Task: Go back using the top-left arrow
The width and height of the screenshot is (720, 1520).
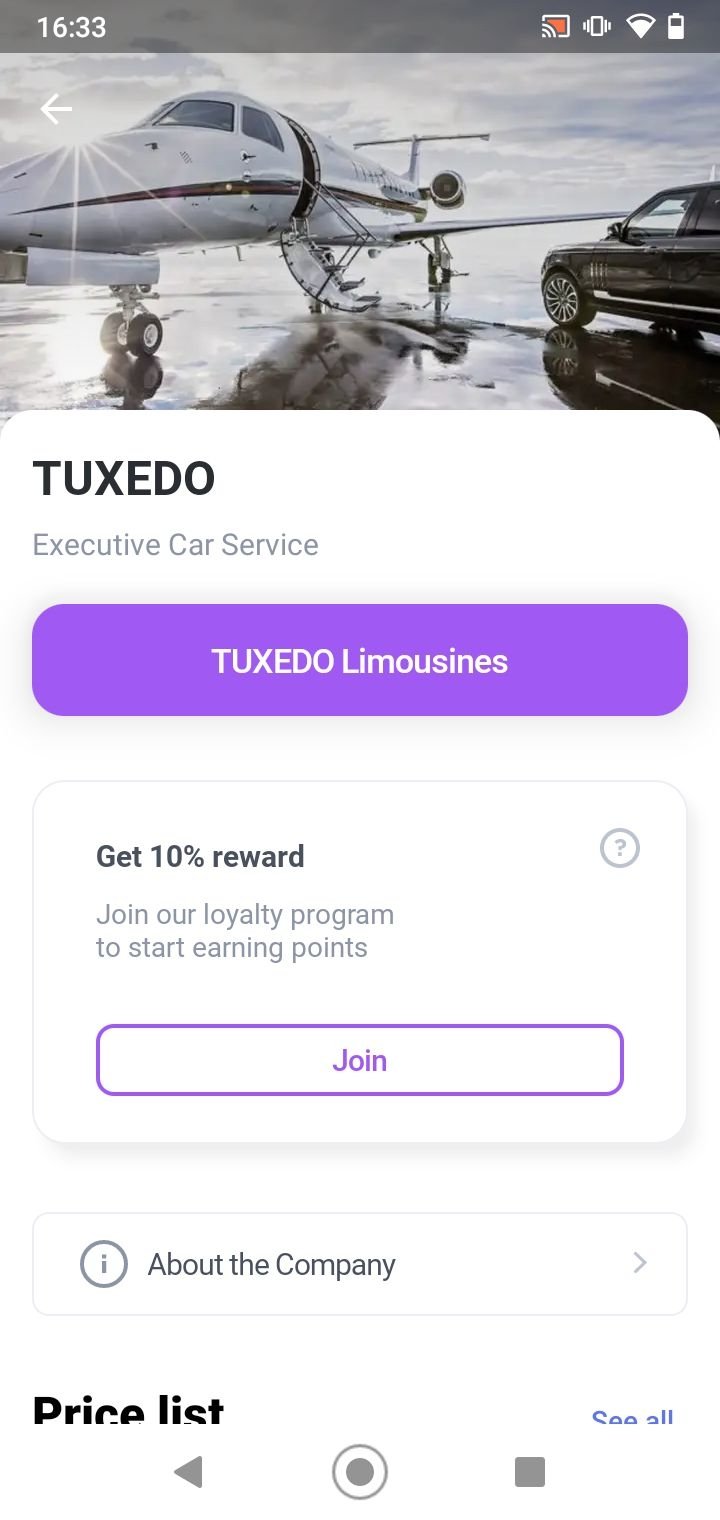Action: 56,109
